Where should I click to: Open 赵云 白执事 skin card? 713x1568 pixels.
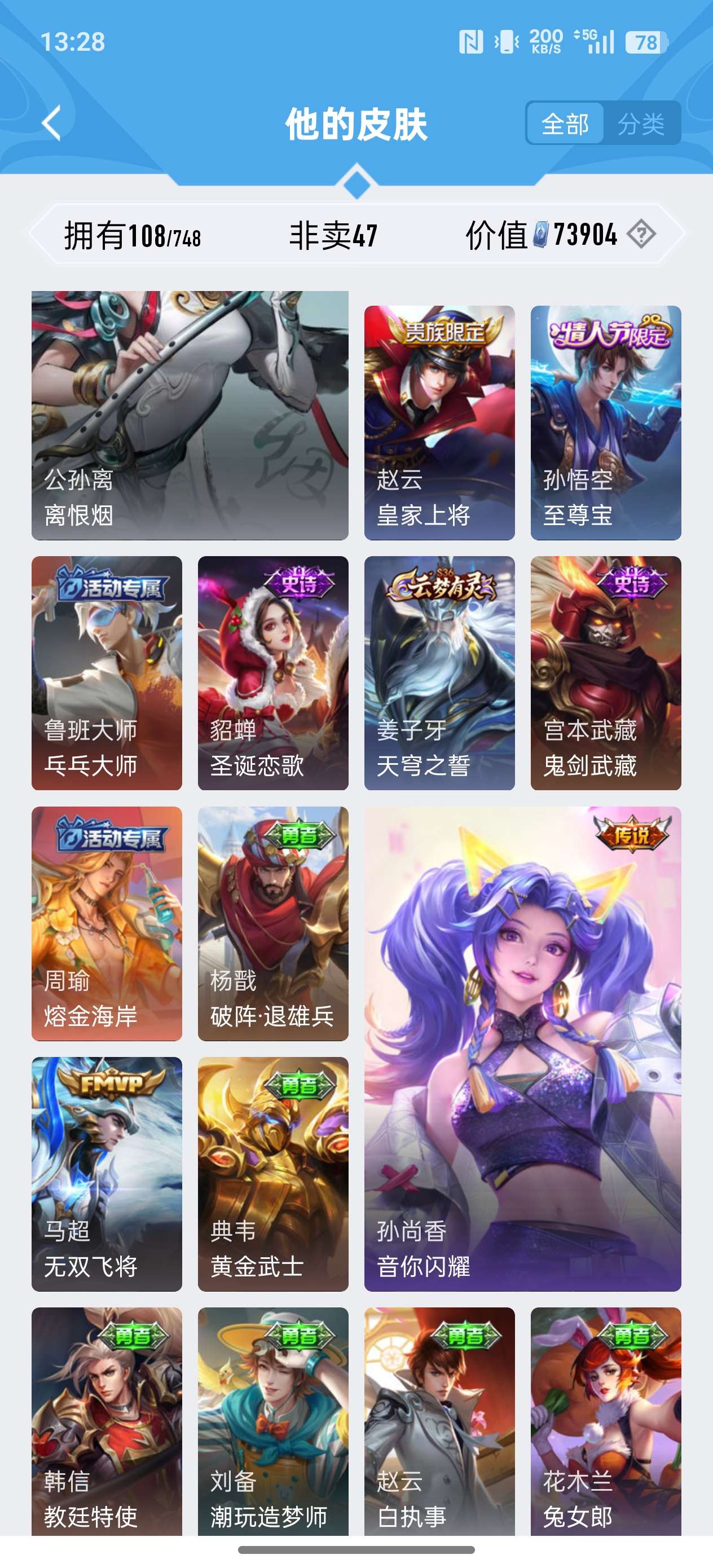[439, 1421]
